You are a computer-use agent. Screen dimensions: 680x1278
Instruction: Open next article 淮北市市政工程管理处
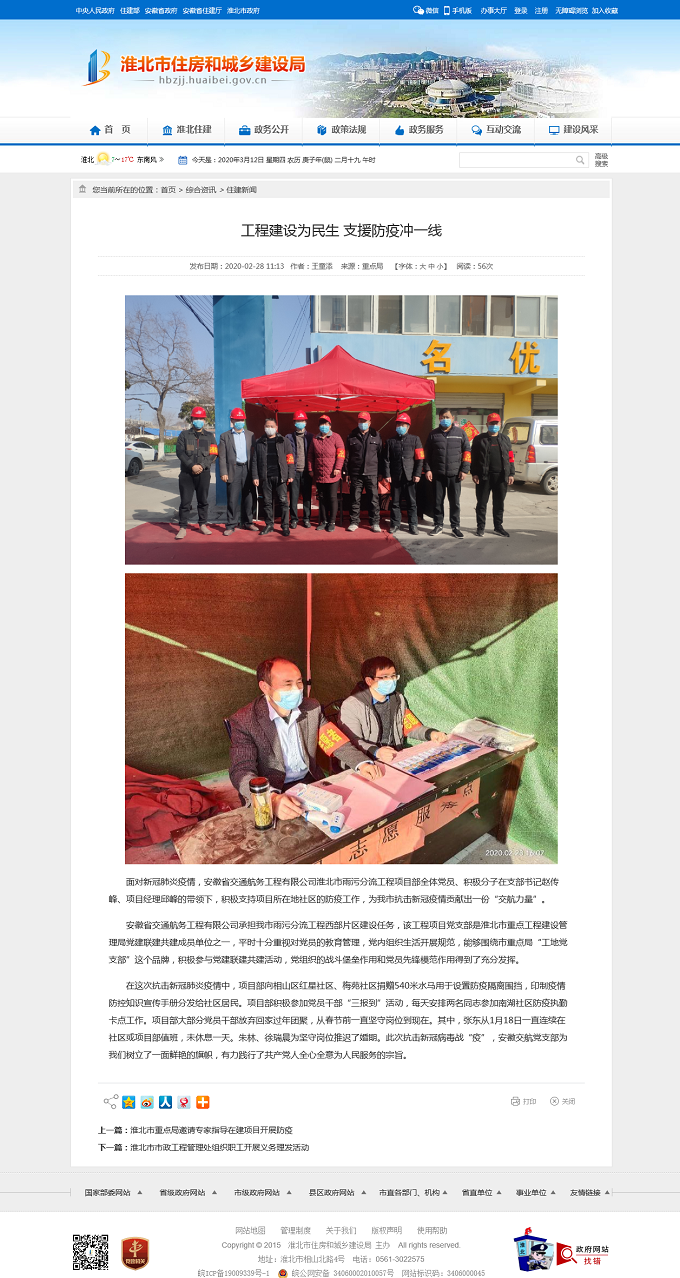[218, 1147]
